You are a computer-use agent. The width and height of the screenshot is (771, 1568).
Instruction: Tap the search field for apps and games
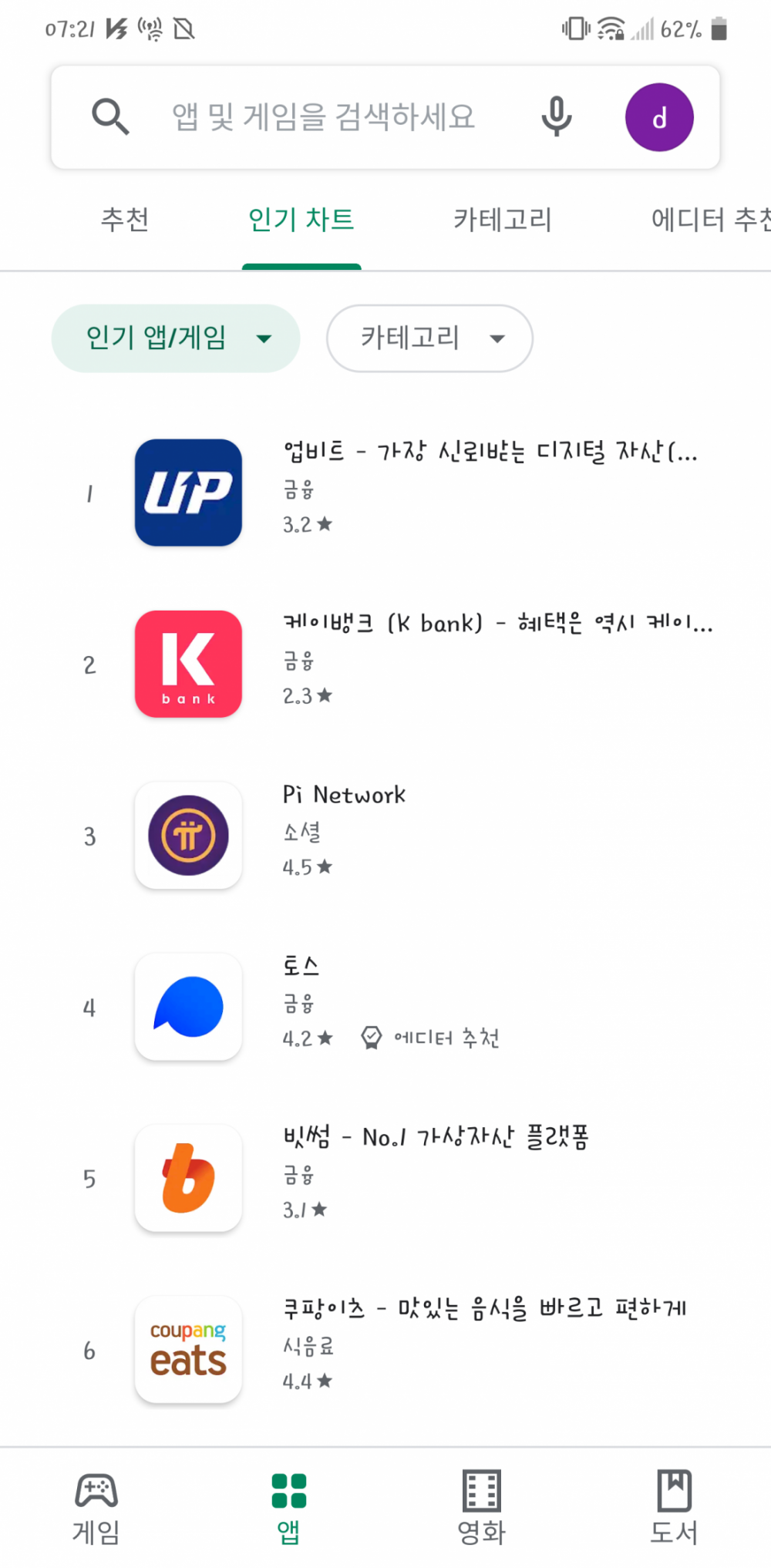(322, 117)
